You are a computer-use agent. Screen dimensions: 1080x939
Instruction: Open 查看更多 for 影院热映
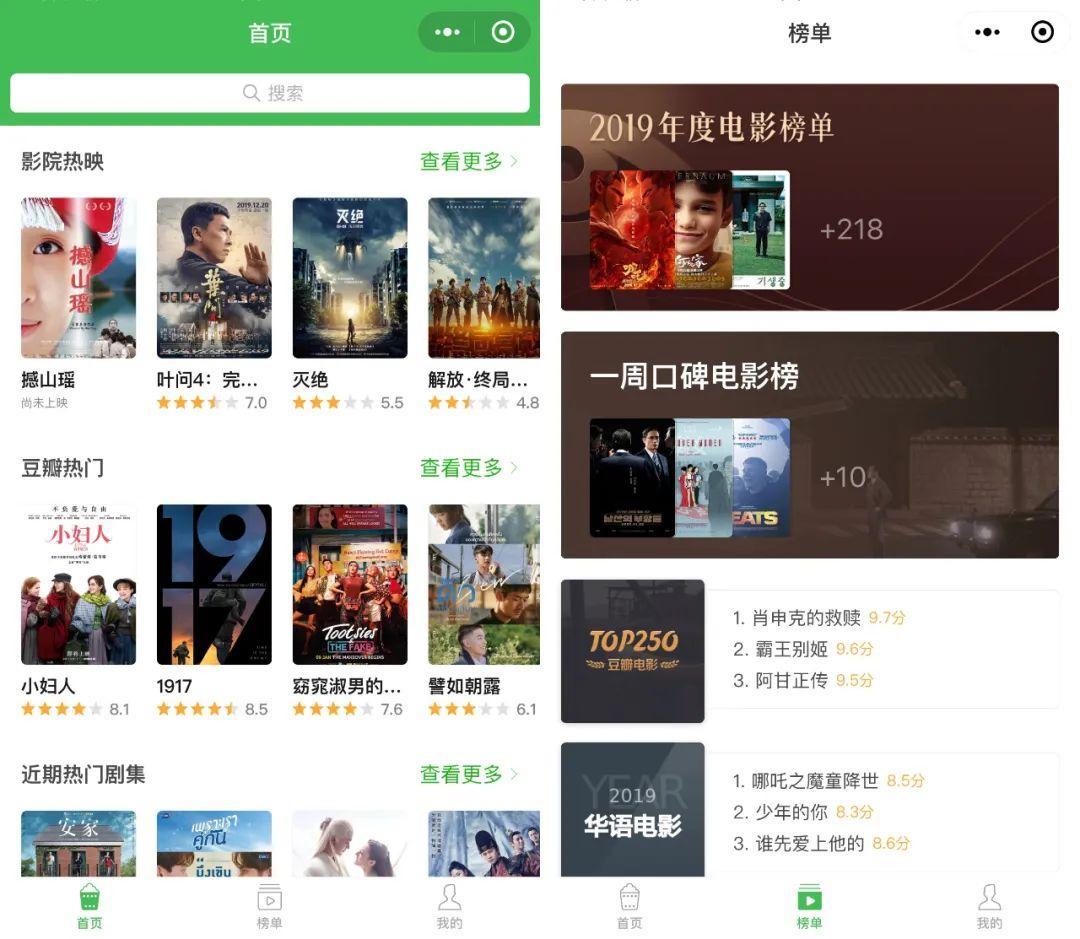tap(468, 161)
